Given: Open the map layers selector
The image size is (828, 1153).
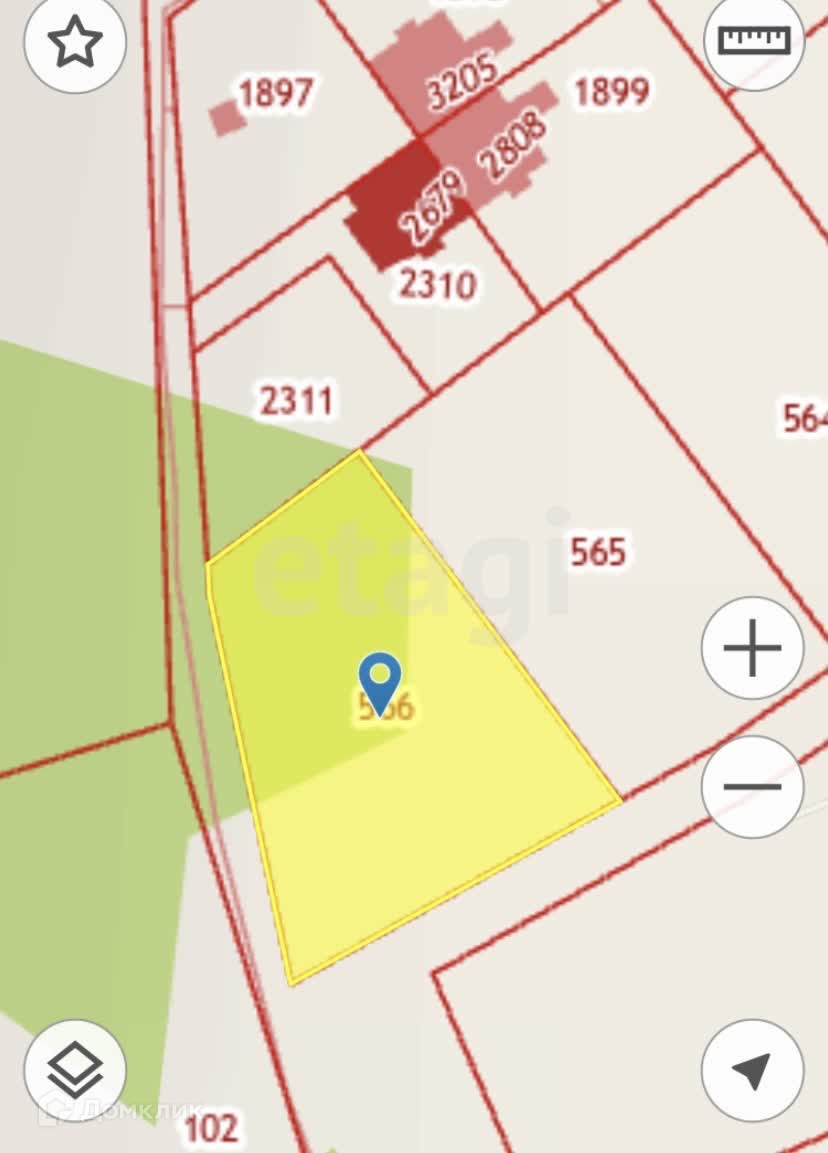Looking at the screenshot, I should click(75, 1071).
